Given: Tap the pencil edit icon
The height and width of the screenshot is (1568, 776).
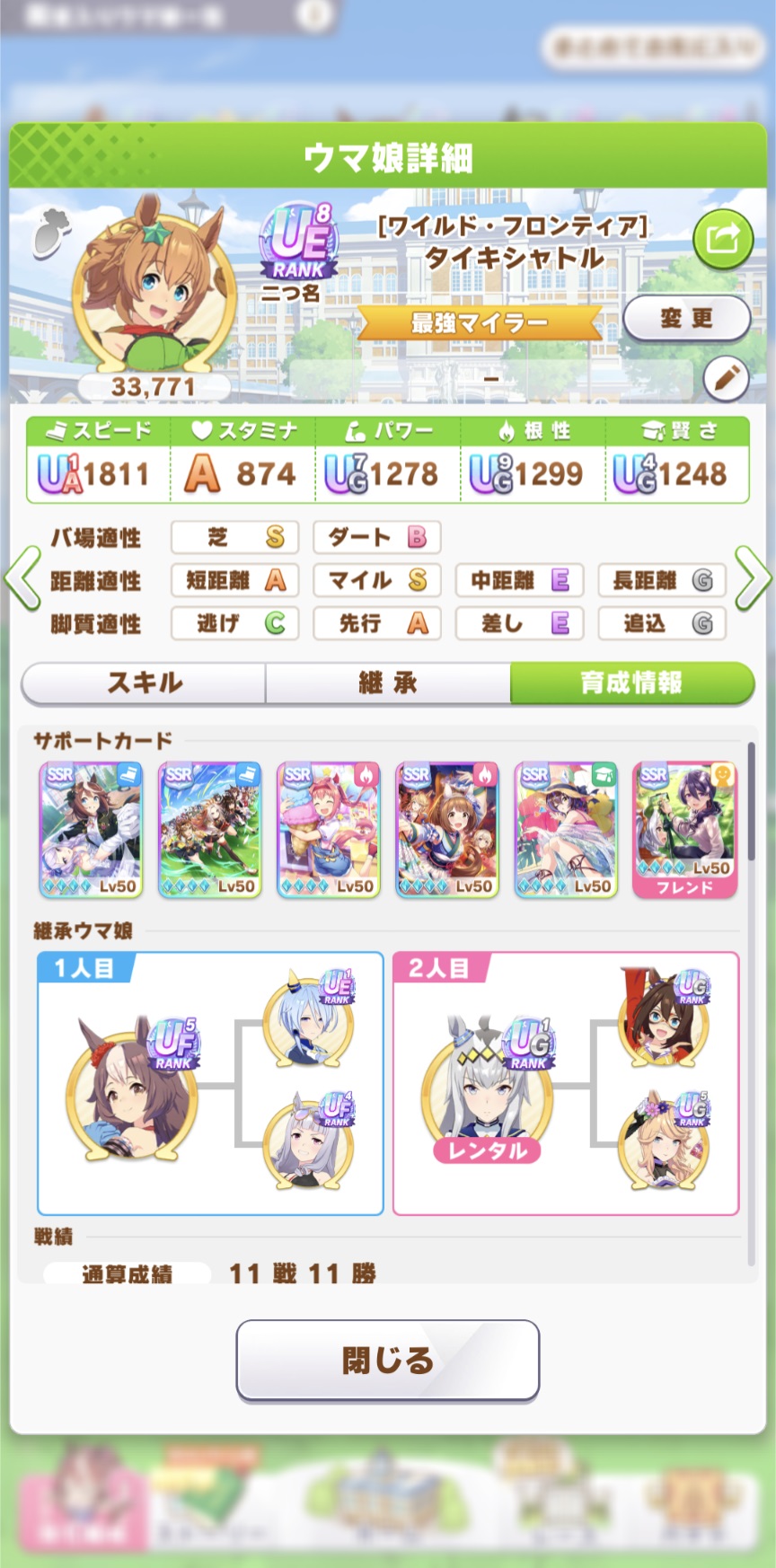Looking at the screenshot, I should (x=726, y=379).
